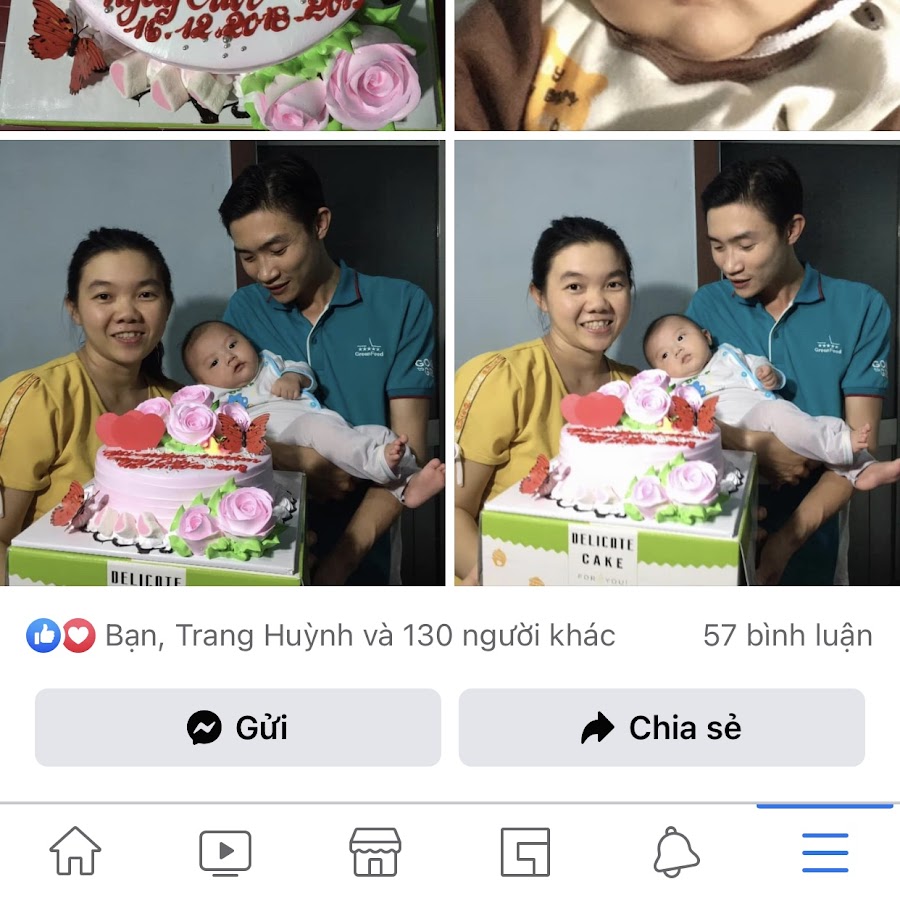Open the list of people who reacted
The height and width of the screenshot is (900, 900).
click(x=320, y=635)
